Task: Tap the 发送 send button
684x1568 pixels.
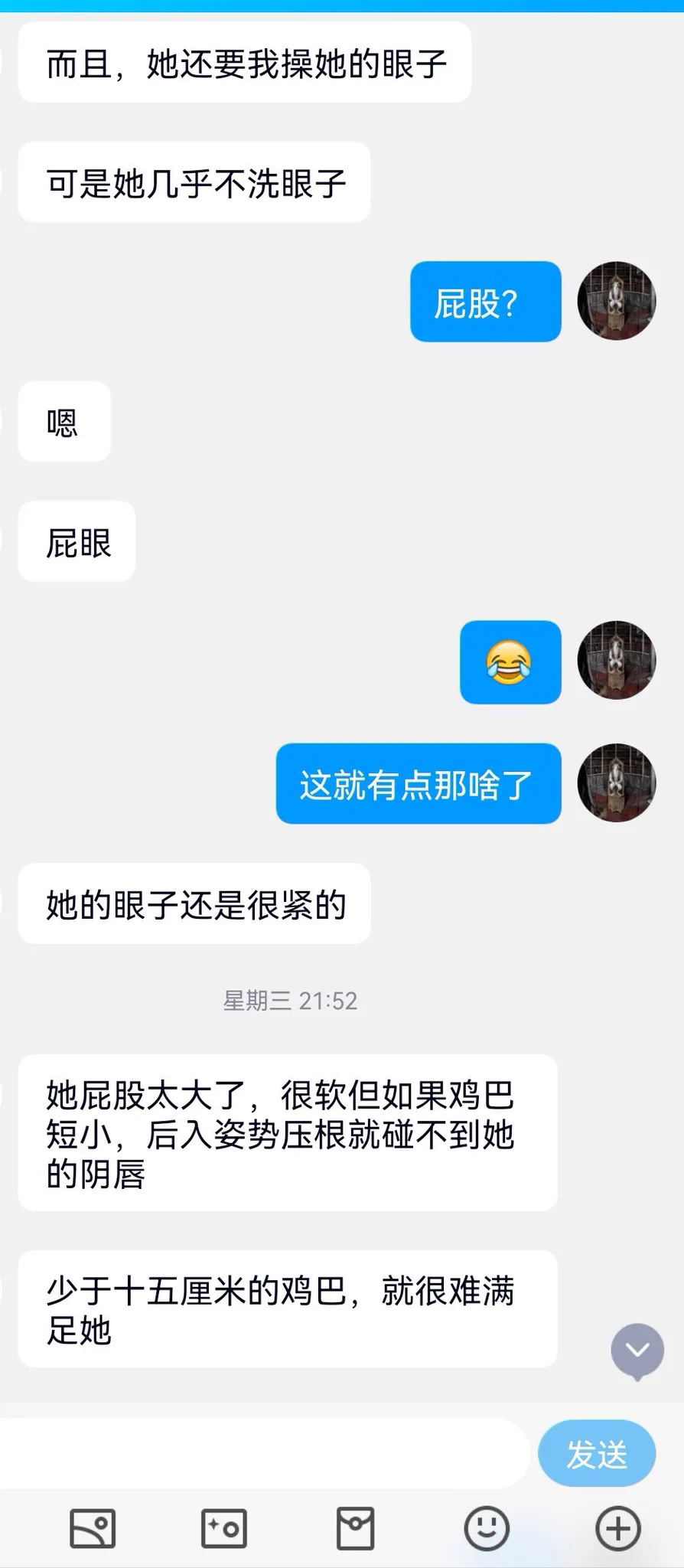Action: click(596, 1454)
